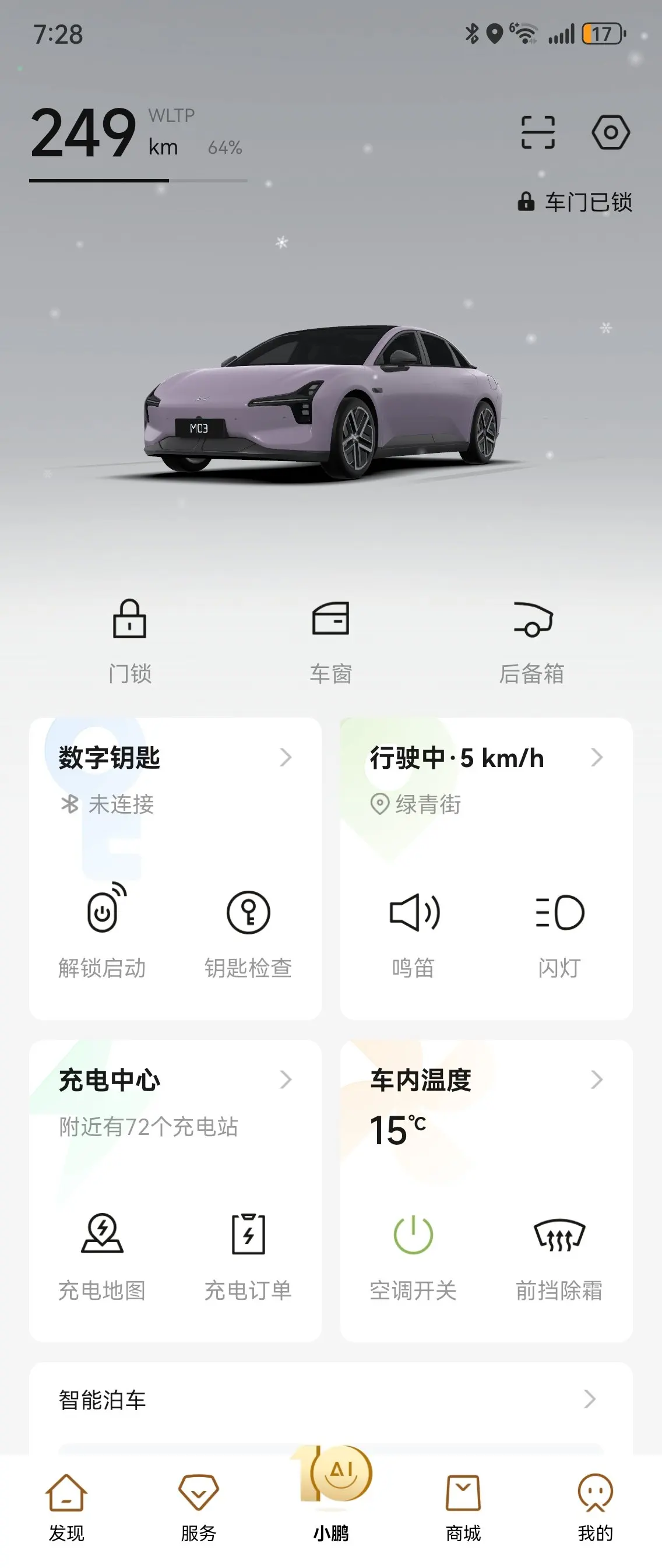662x1568 pixels.
Task: Turn on 前挡除霜 front defrost
Action: click(559, 1254)
